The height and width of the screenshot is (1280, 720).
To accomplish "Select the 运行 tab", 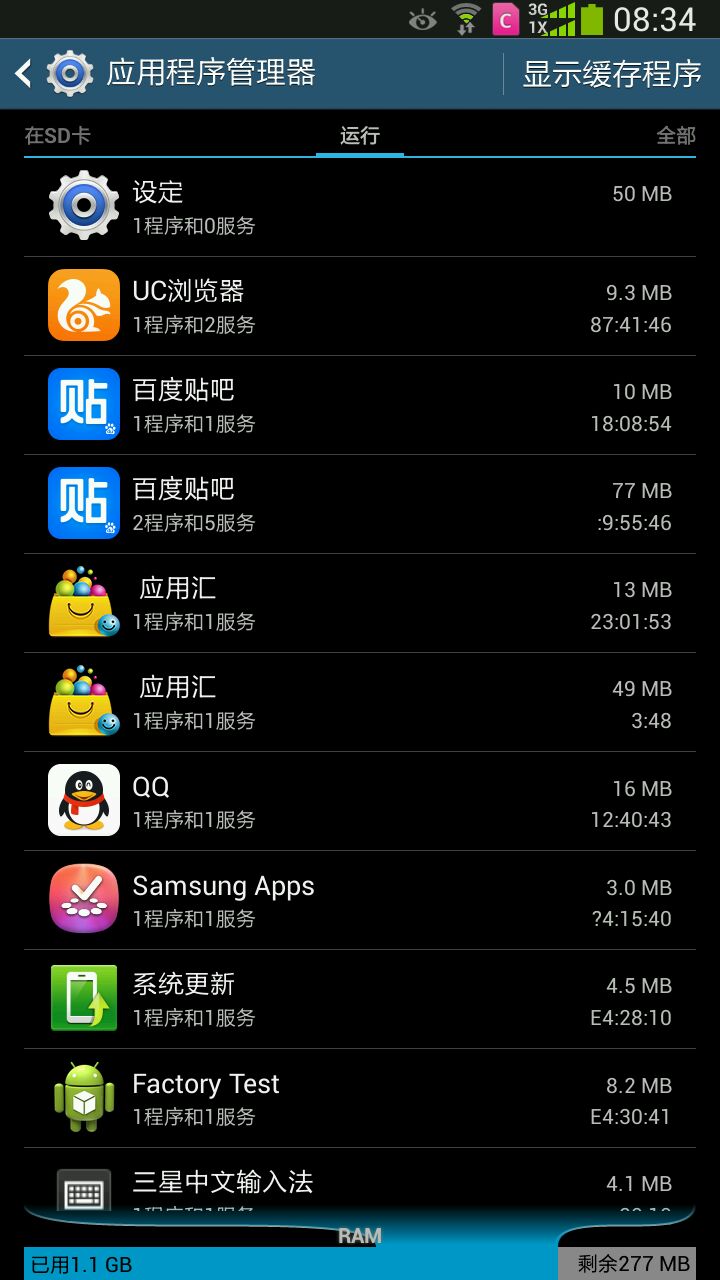I will click(x=360, y=136).
